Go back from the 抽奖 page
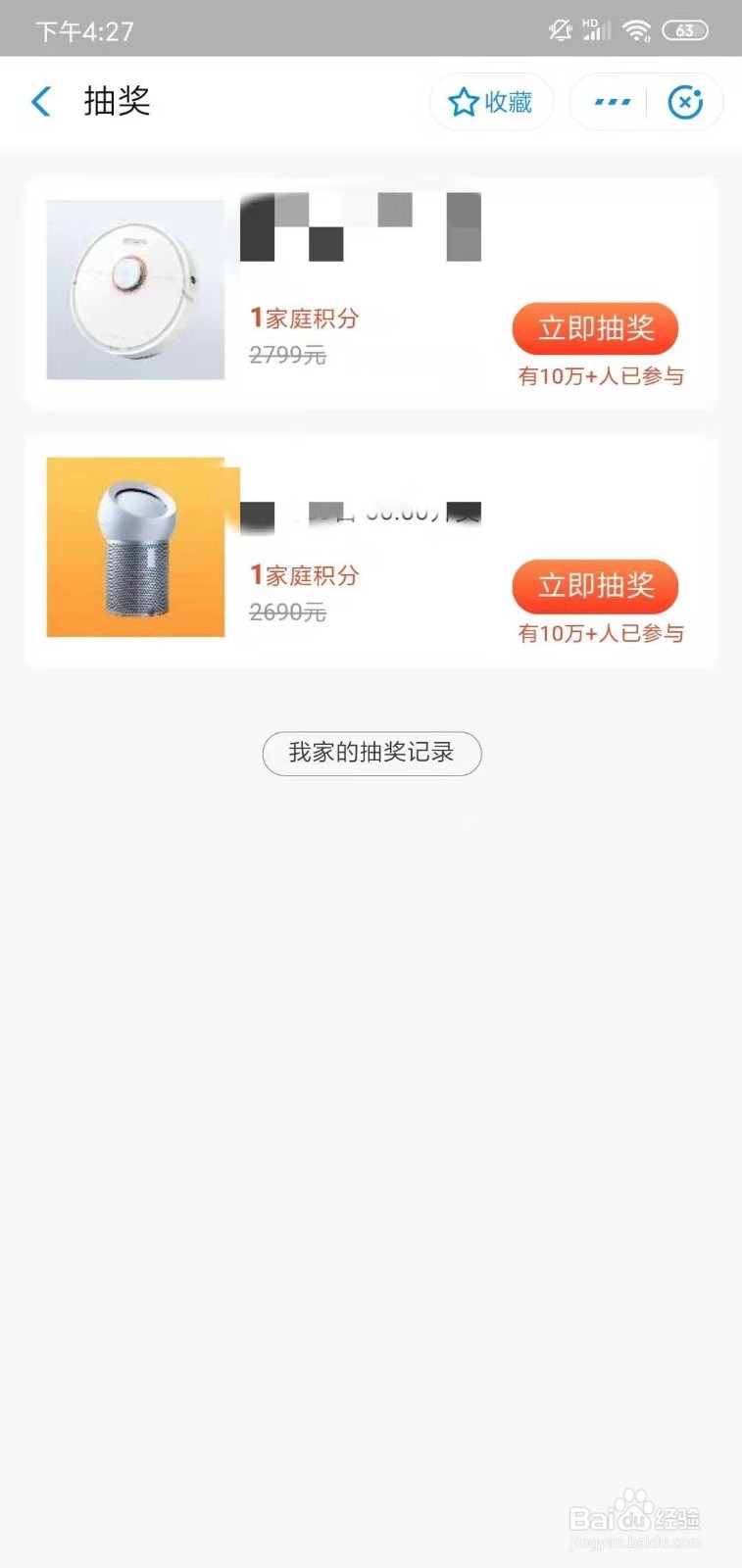This screenshot has height=1568, width=742. point(41,101)
